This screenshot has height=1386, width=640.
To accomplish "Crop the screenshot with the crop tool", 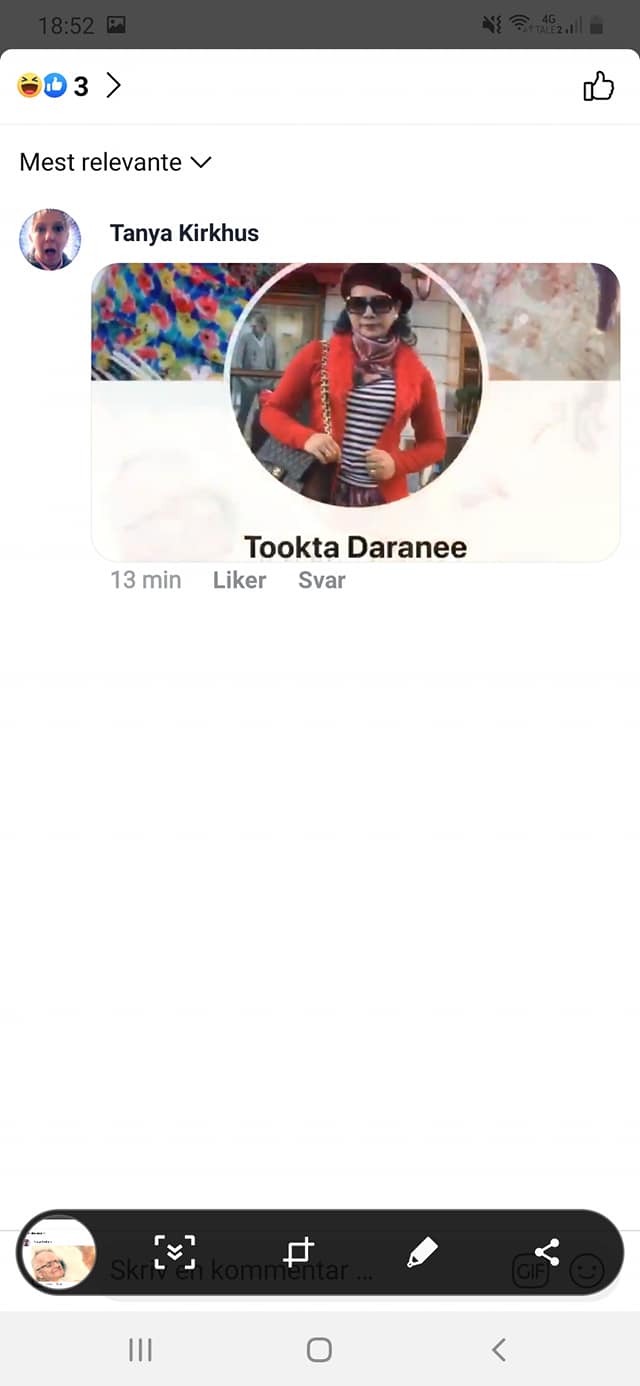I will 298,1252.
